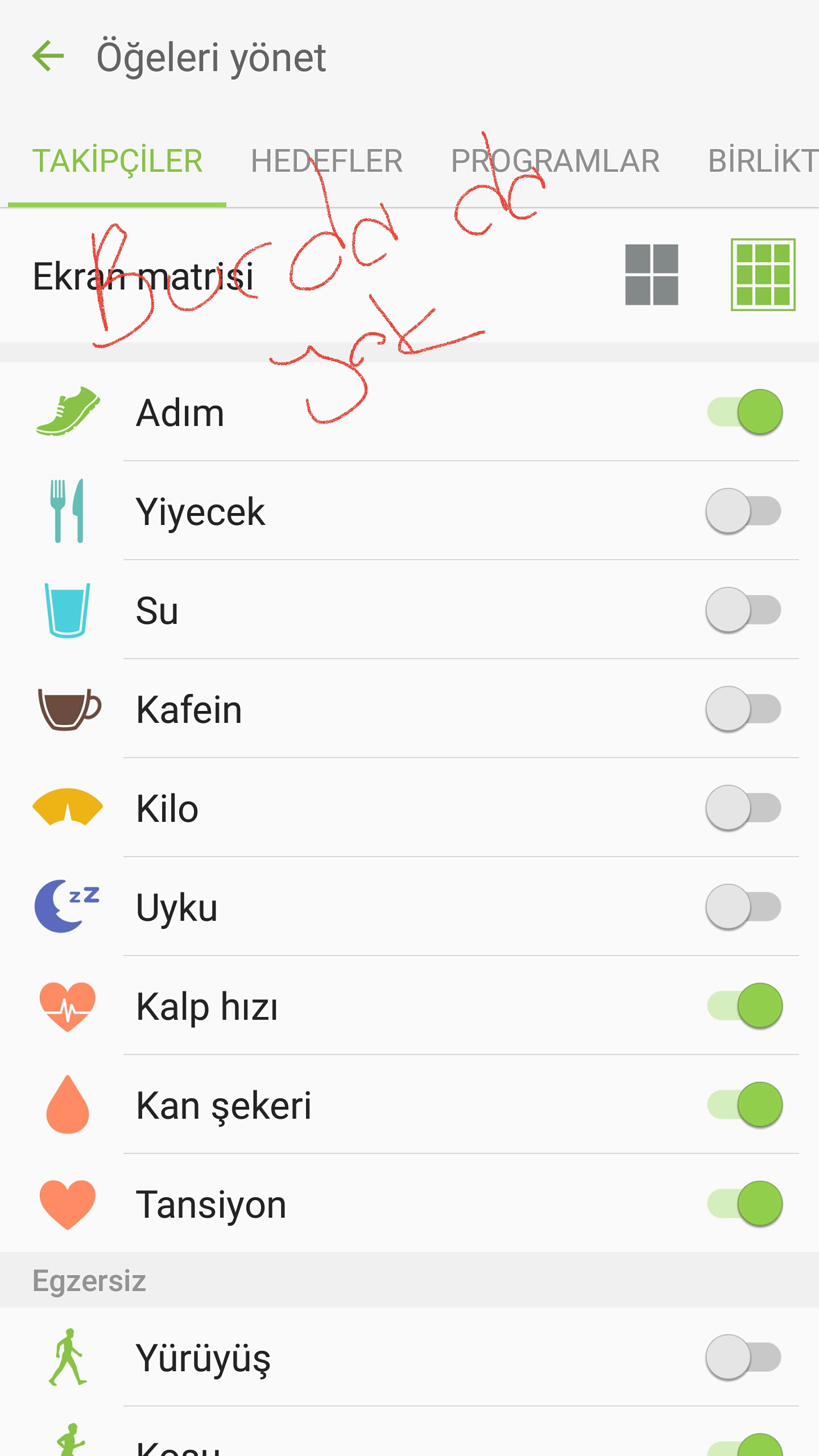Disable the Adım tracker
819x1456 pixels.
[744, 412]
